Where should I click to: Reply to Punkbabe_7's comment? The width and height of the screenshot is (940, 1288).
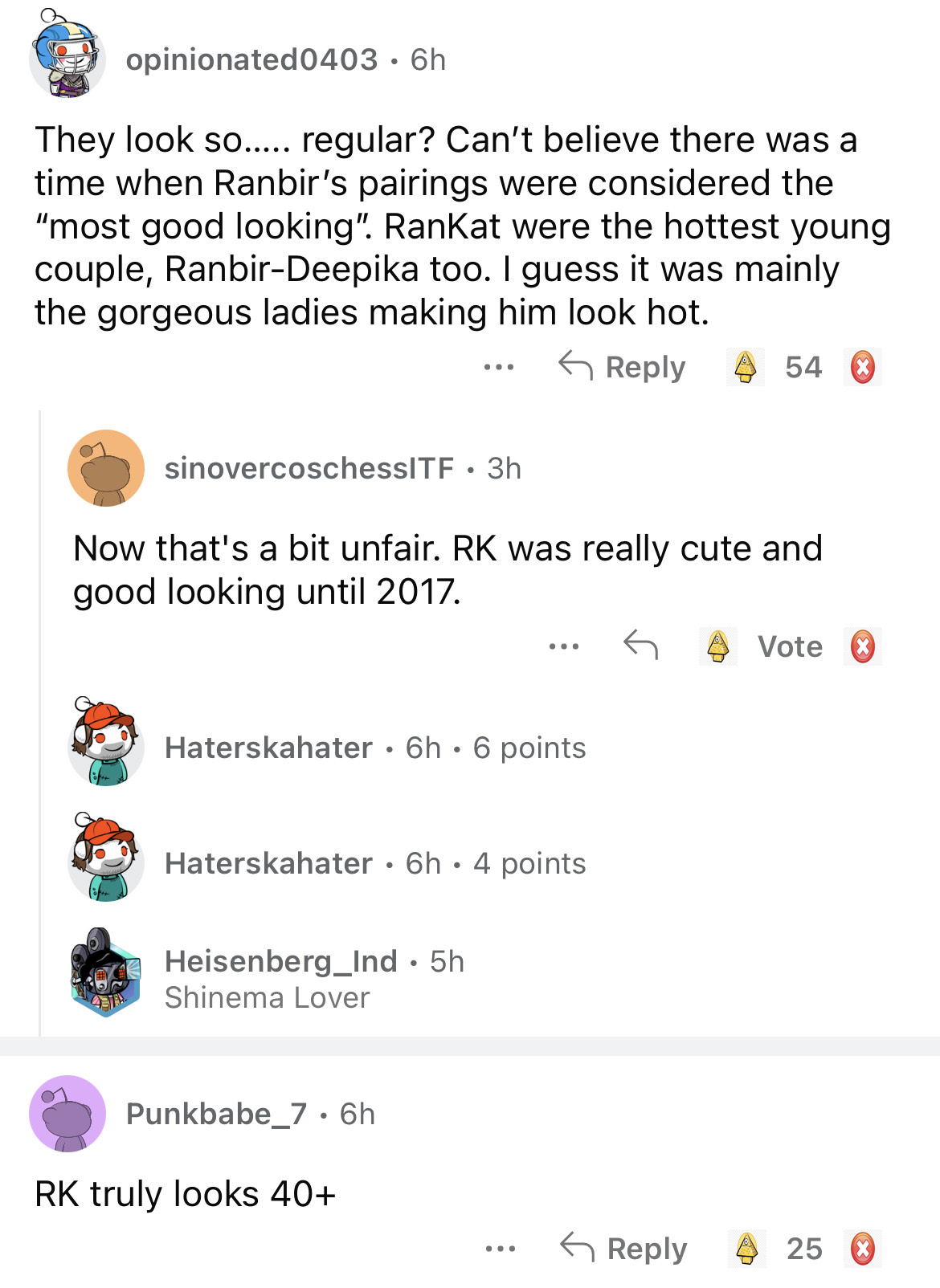tap(624, 1249)
